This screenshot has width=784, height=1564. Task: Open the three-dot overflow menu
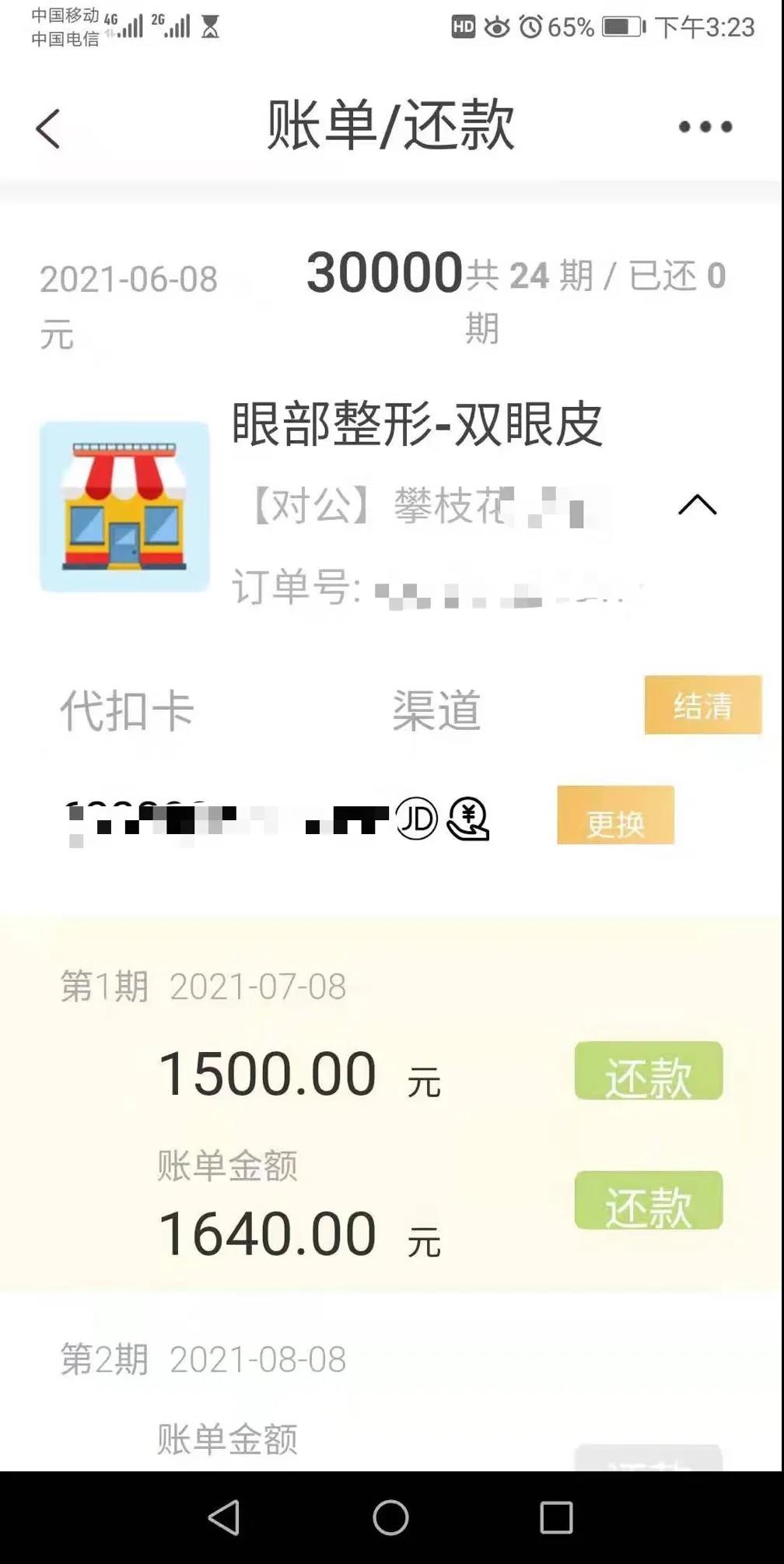(x=705, y=127)
